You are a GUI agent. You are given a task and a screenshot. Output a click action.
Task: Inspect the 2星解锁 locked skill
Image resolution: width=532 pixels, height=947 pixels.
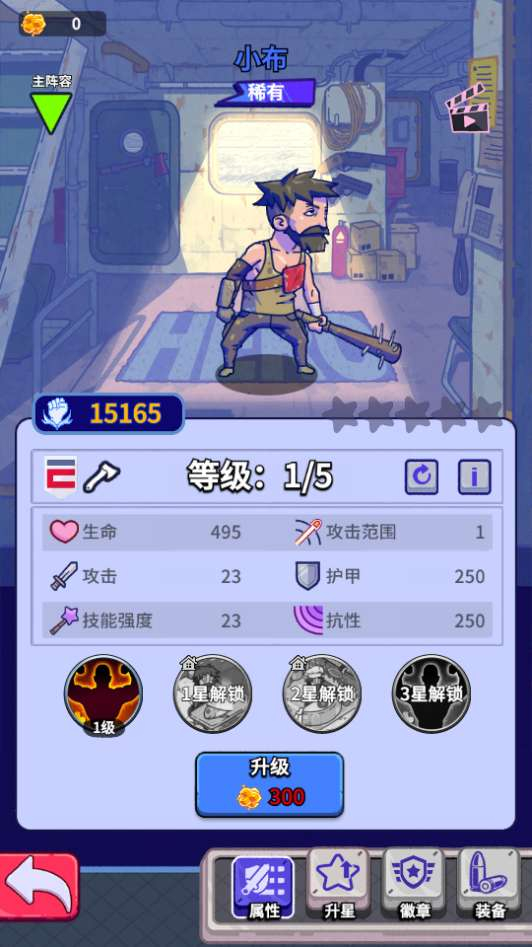coord(322,694)
